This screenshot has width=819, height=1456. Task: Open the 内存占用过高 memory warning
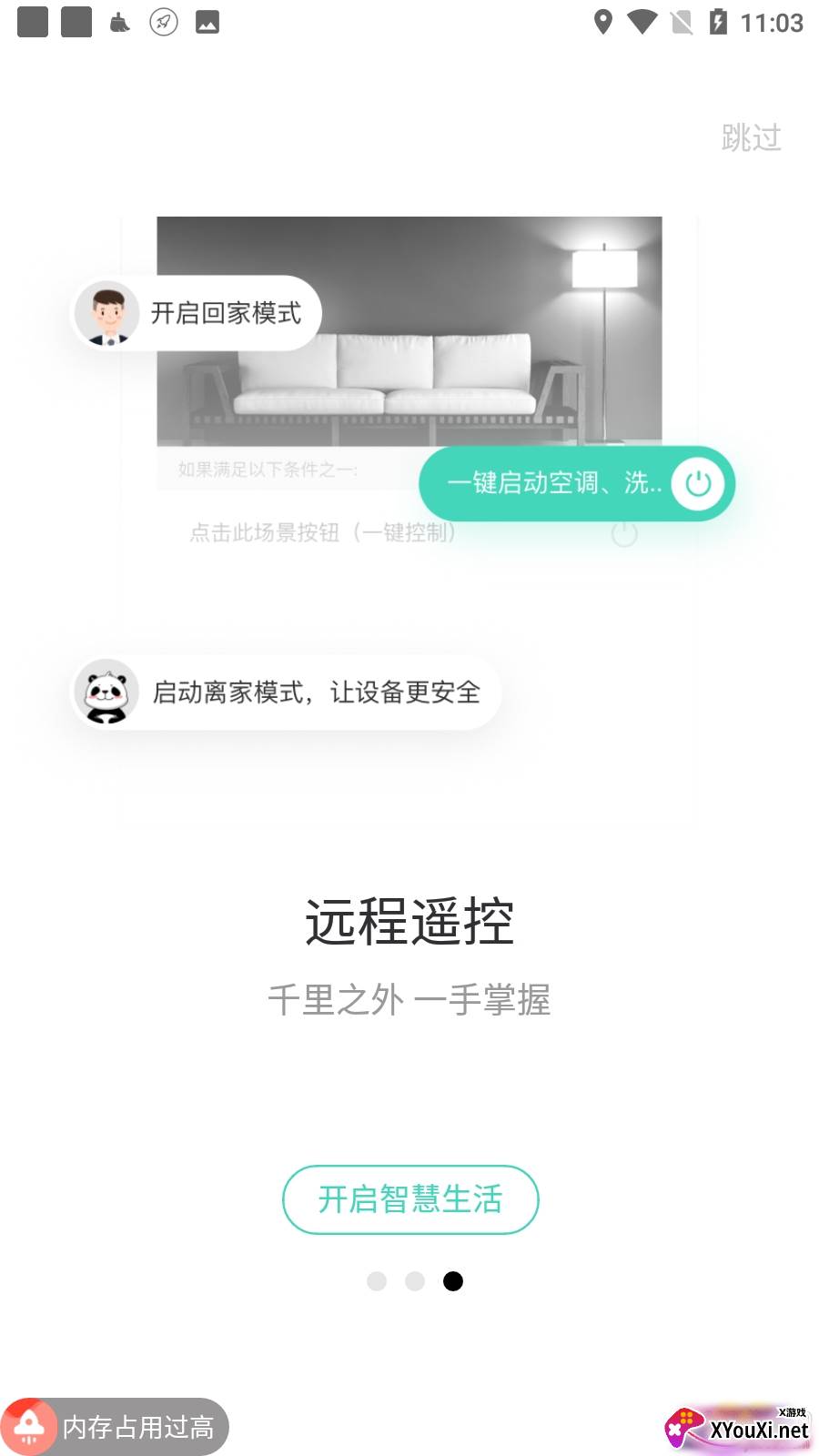point(115,1426)
